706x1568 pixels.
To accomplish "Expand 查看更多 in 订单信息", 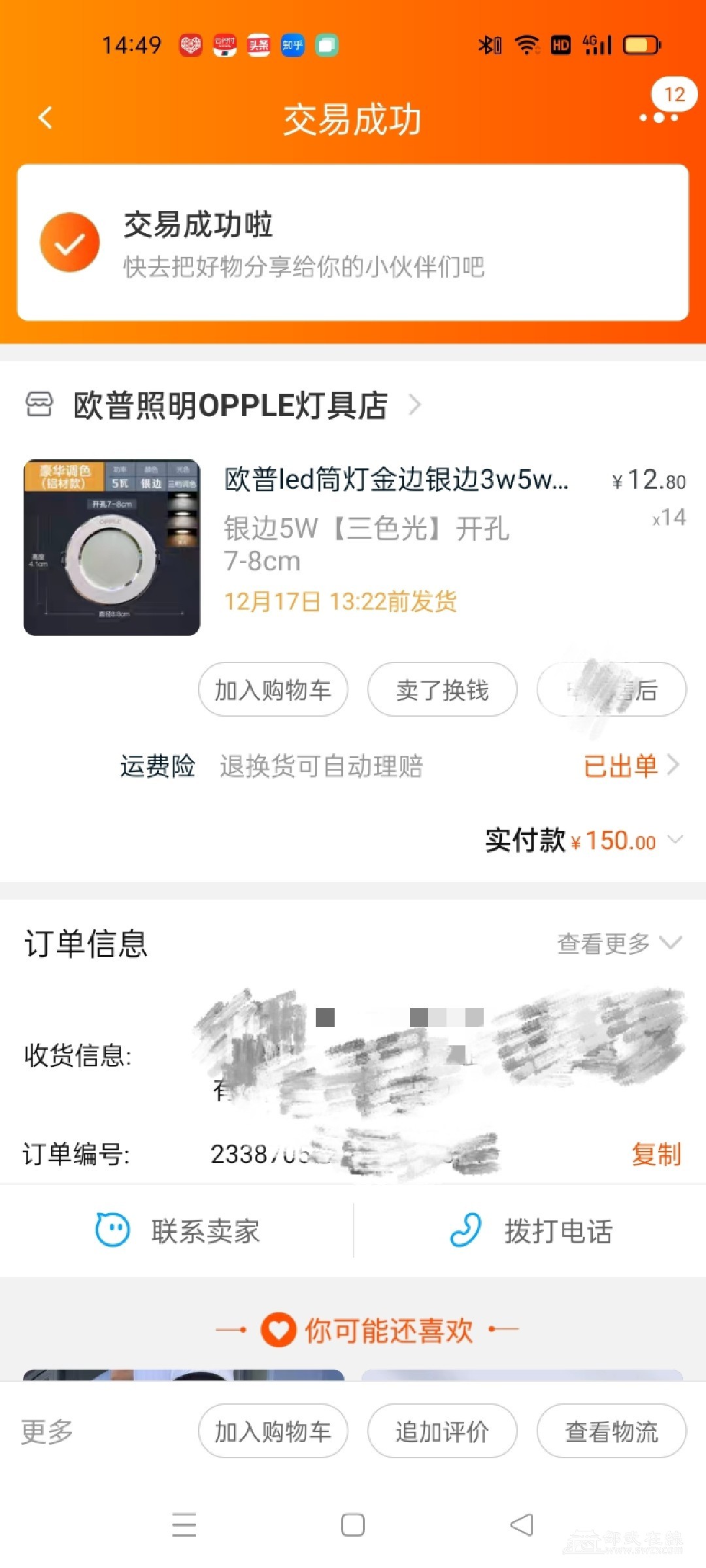I will (618, 943).
